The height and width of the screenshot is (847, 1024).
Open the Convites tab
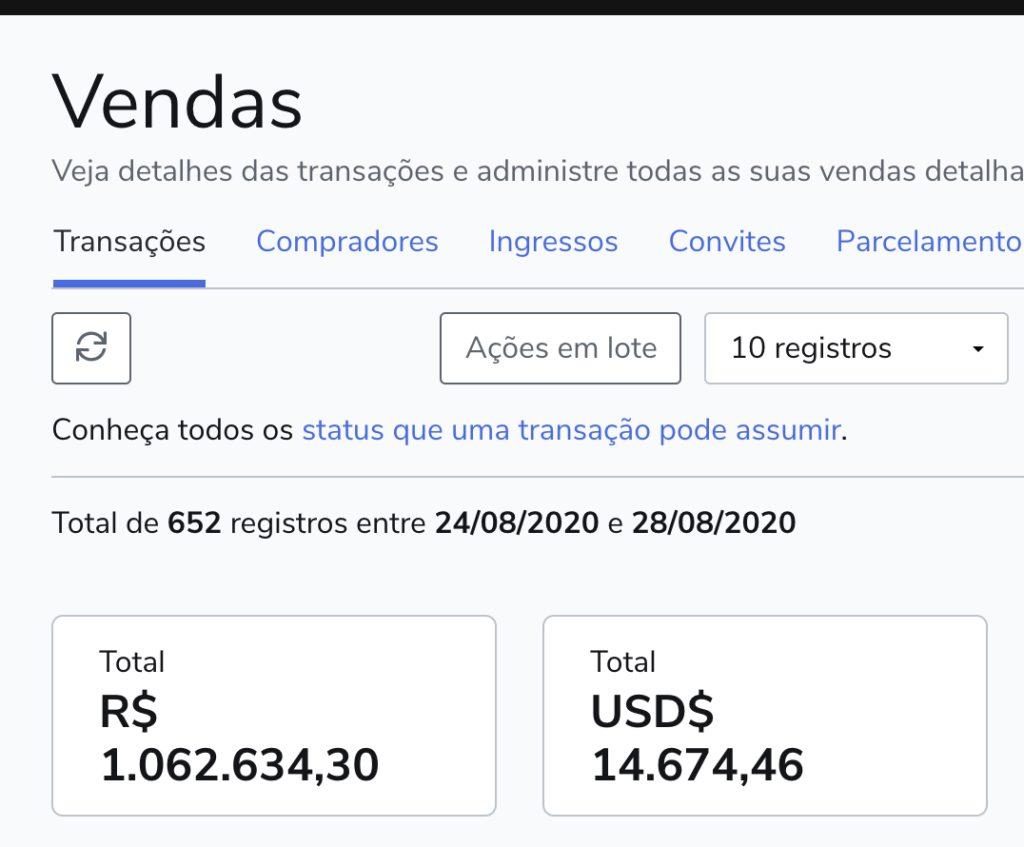pyautogui.click(x=727, y=242)
